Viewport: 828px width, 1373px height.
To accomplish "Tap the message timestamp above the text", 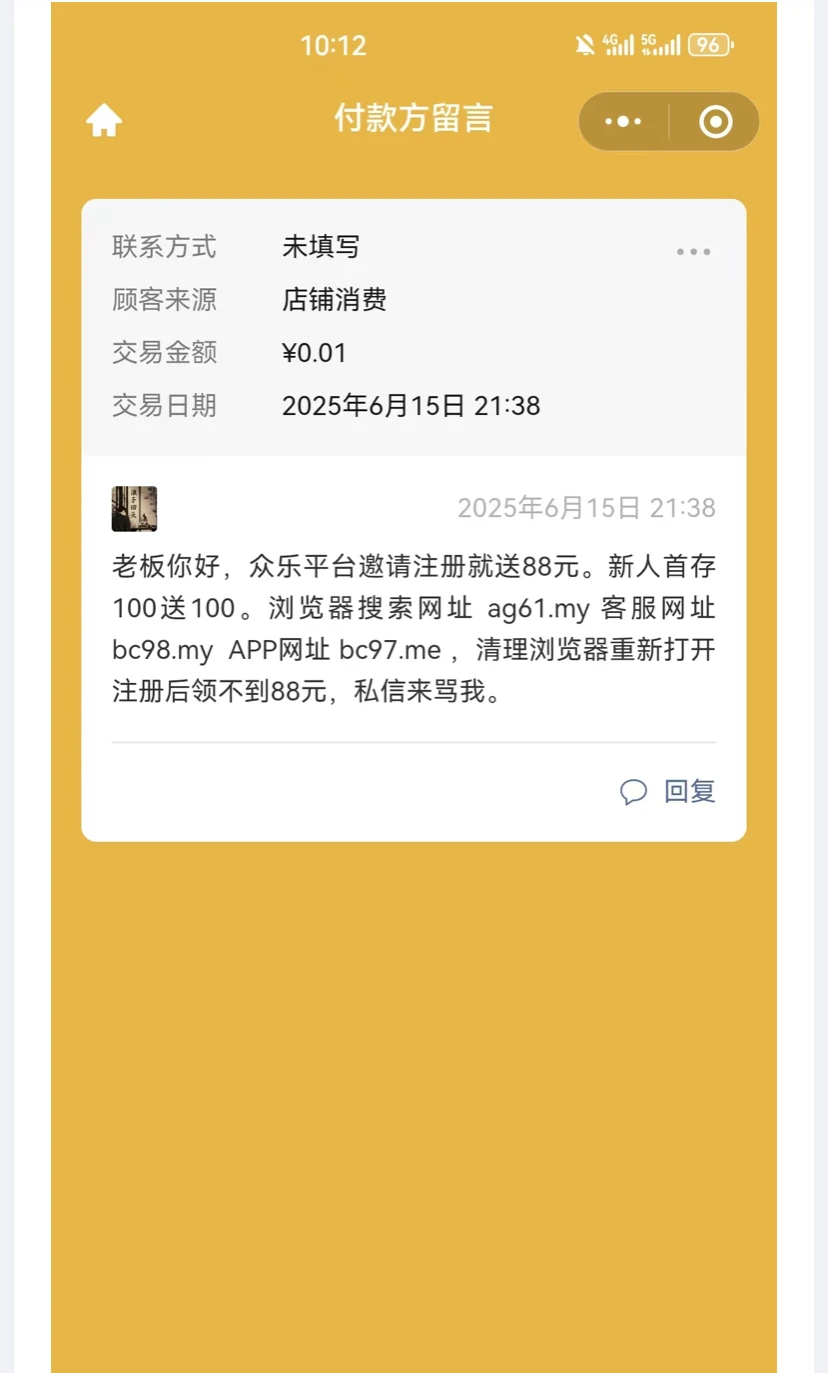I will 587,508.
